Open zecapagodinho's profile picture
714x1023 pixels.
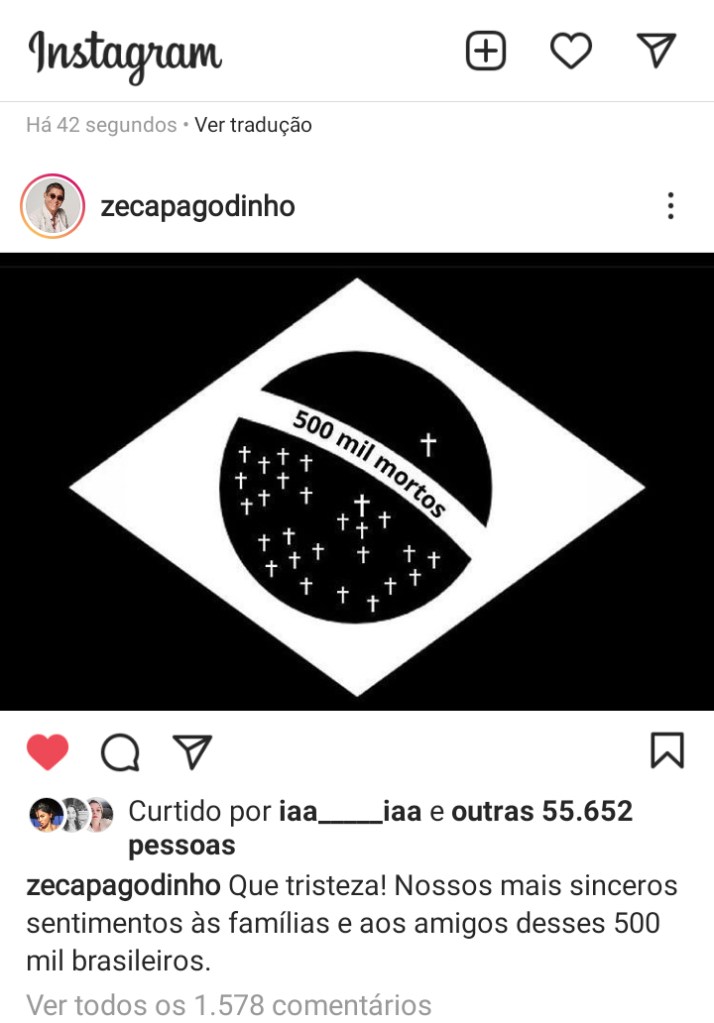[x=53, y=207]
